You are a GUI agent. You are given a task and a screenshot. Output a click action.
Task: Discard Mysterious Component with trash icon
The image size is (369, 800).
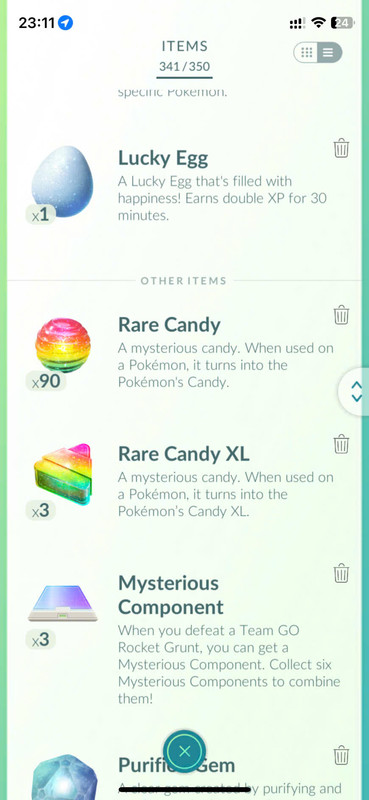click(x=341, y=573)
